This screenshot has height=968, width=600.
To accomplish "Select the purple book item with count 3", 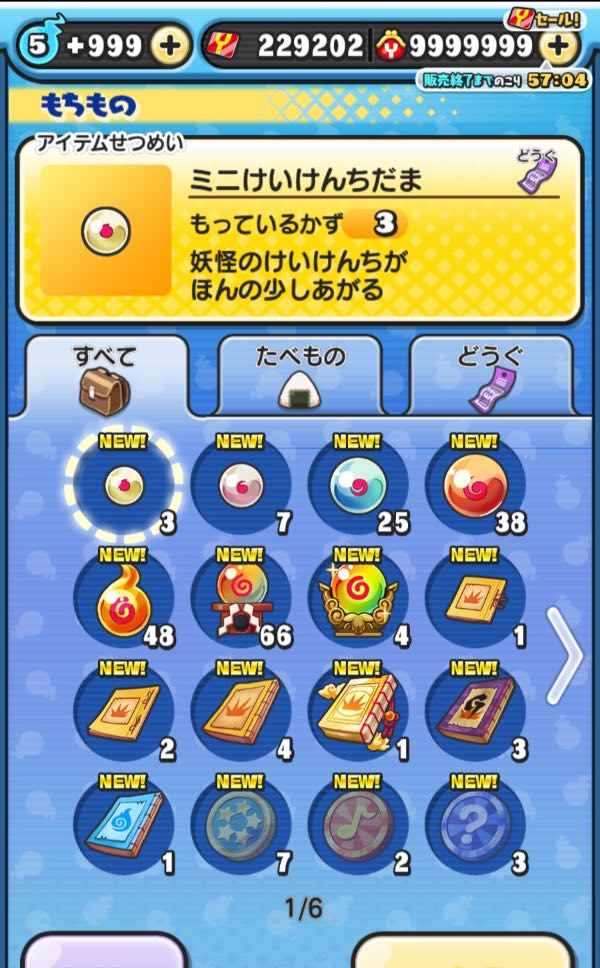I will coord(474,710).
